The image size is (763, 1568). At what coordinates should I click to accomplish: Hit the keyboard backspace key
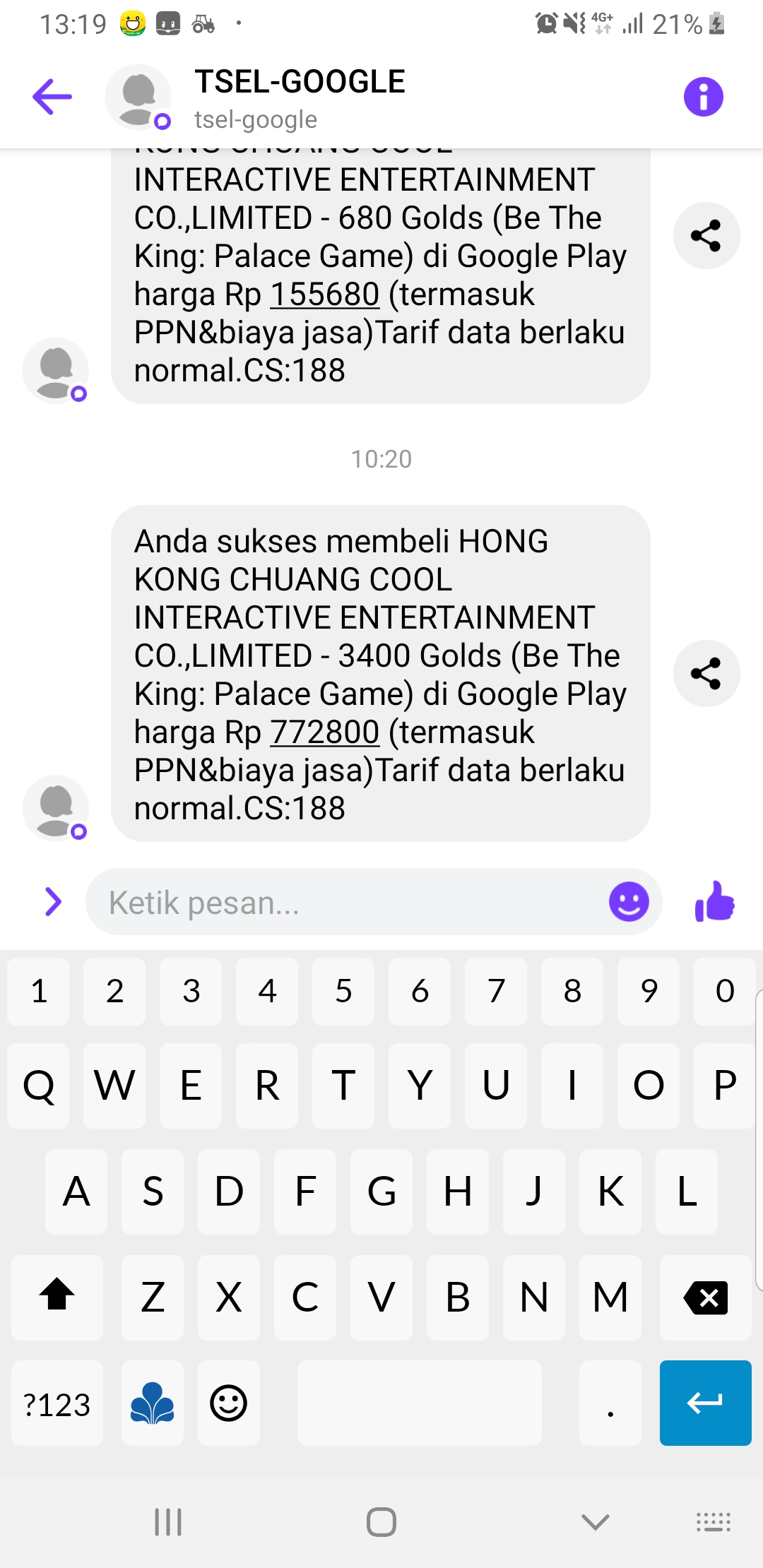pyautogui.click(x=706, y=1297)
